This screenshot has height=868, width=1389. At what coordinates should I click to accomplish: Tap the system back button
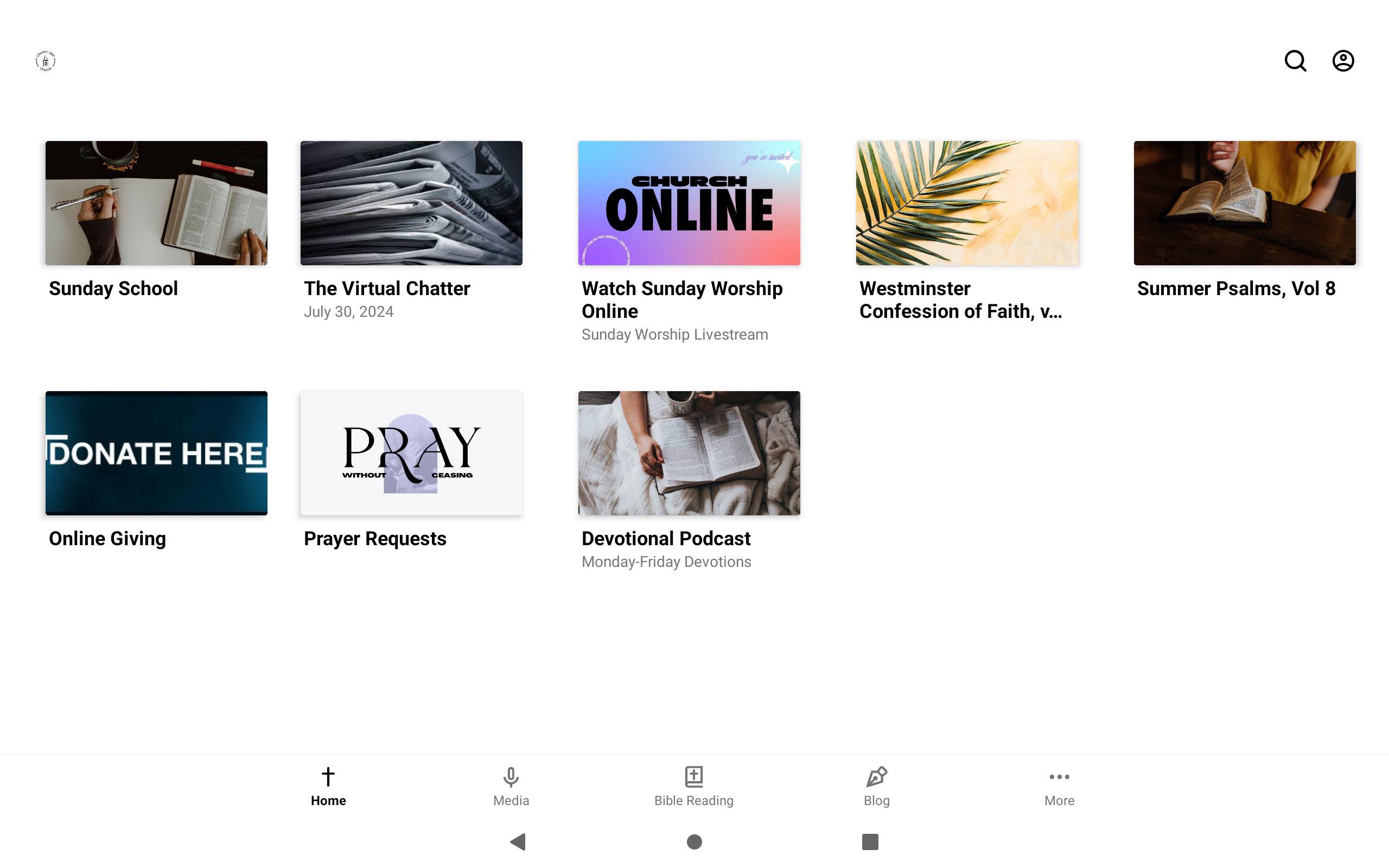[518, 841]
